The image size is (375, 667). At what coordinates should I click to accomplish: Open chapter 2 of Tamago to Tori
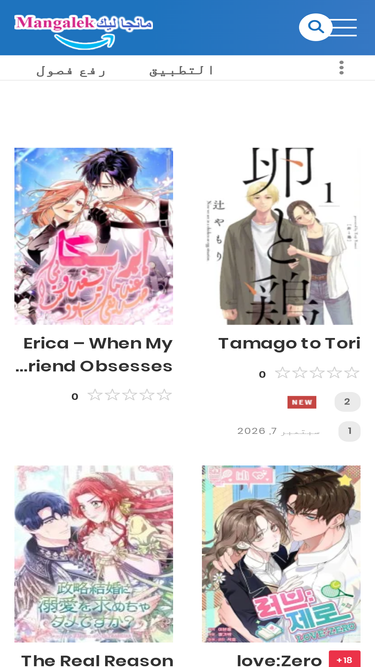pyautogui.click(x=347, y=402)
